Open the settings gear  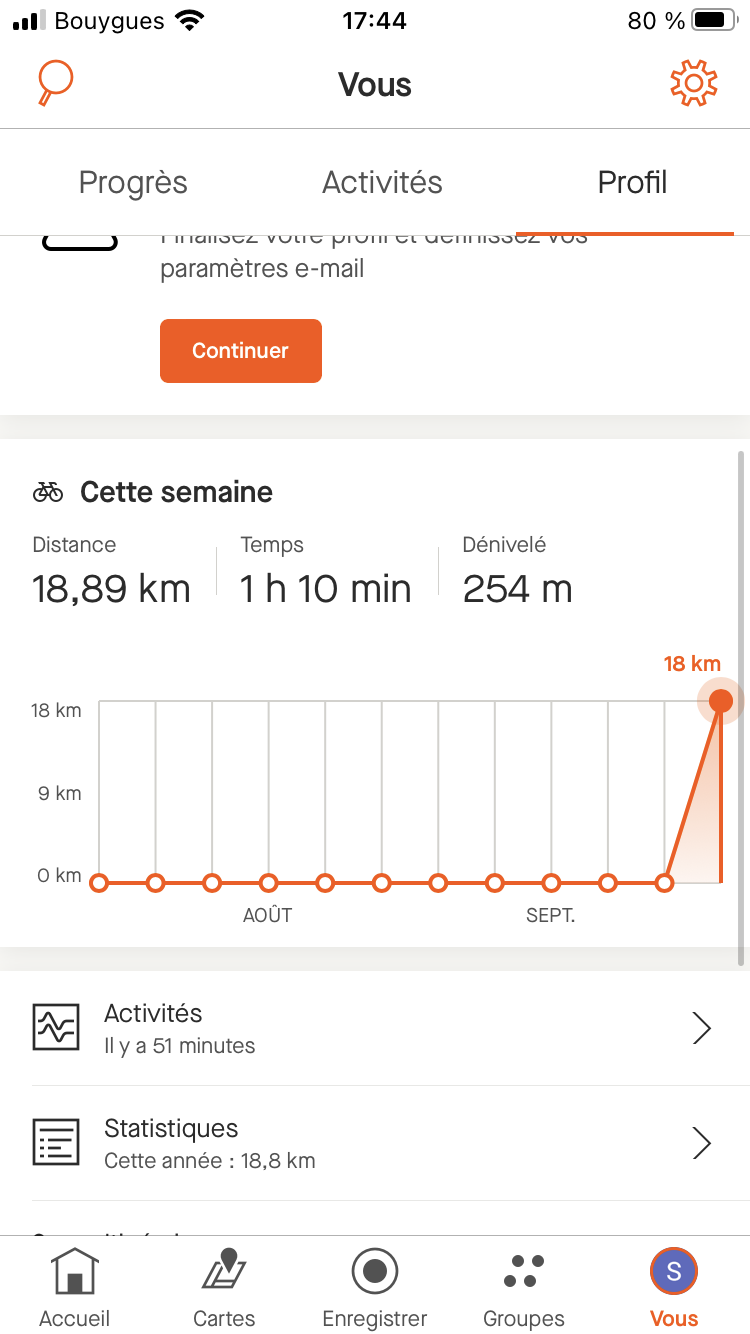tap(693, 83)
